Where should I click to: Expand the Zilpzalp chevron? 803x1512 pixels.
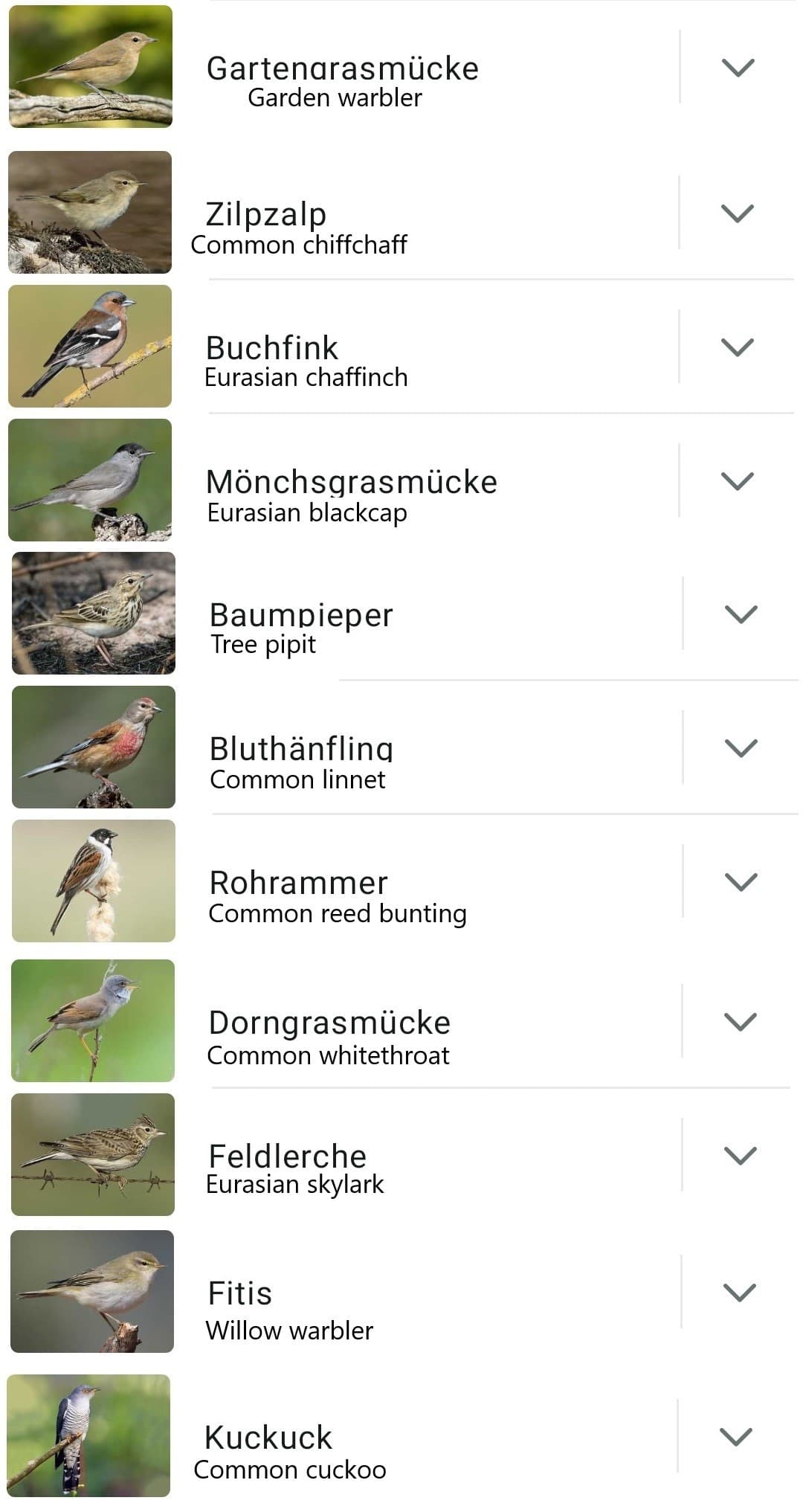tap(737, 213)
